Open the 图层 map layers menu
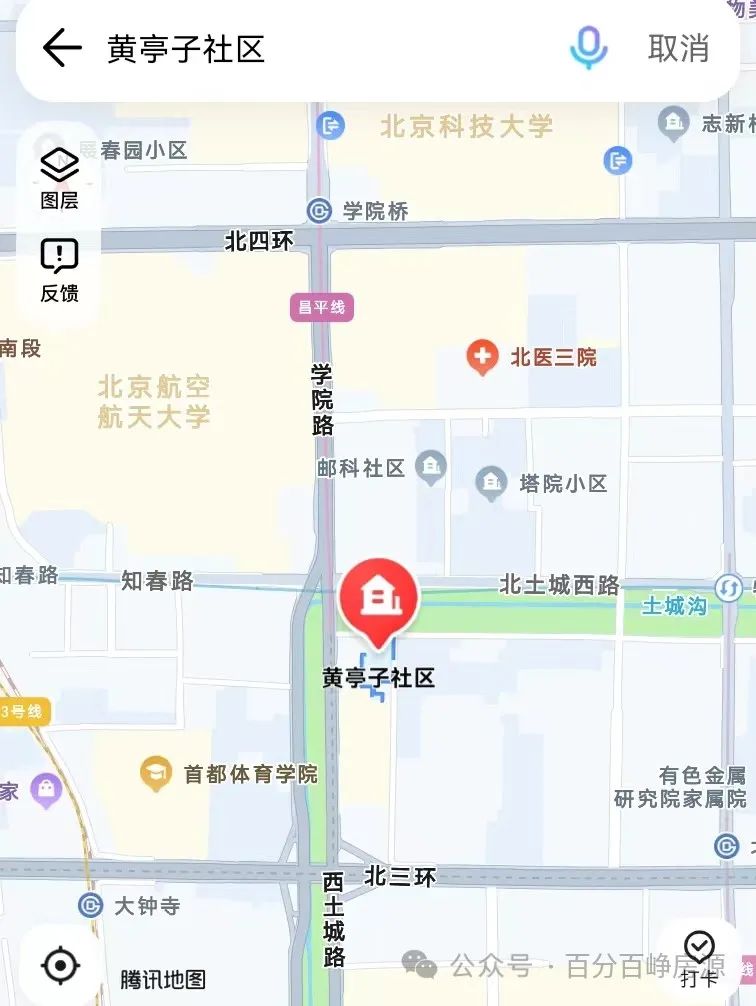The height and width of the screenshot is (1006, 756). coord(59,177)
